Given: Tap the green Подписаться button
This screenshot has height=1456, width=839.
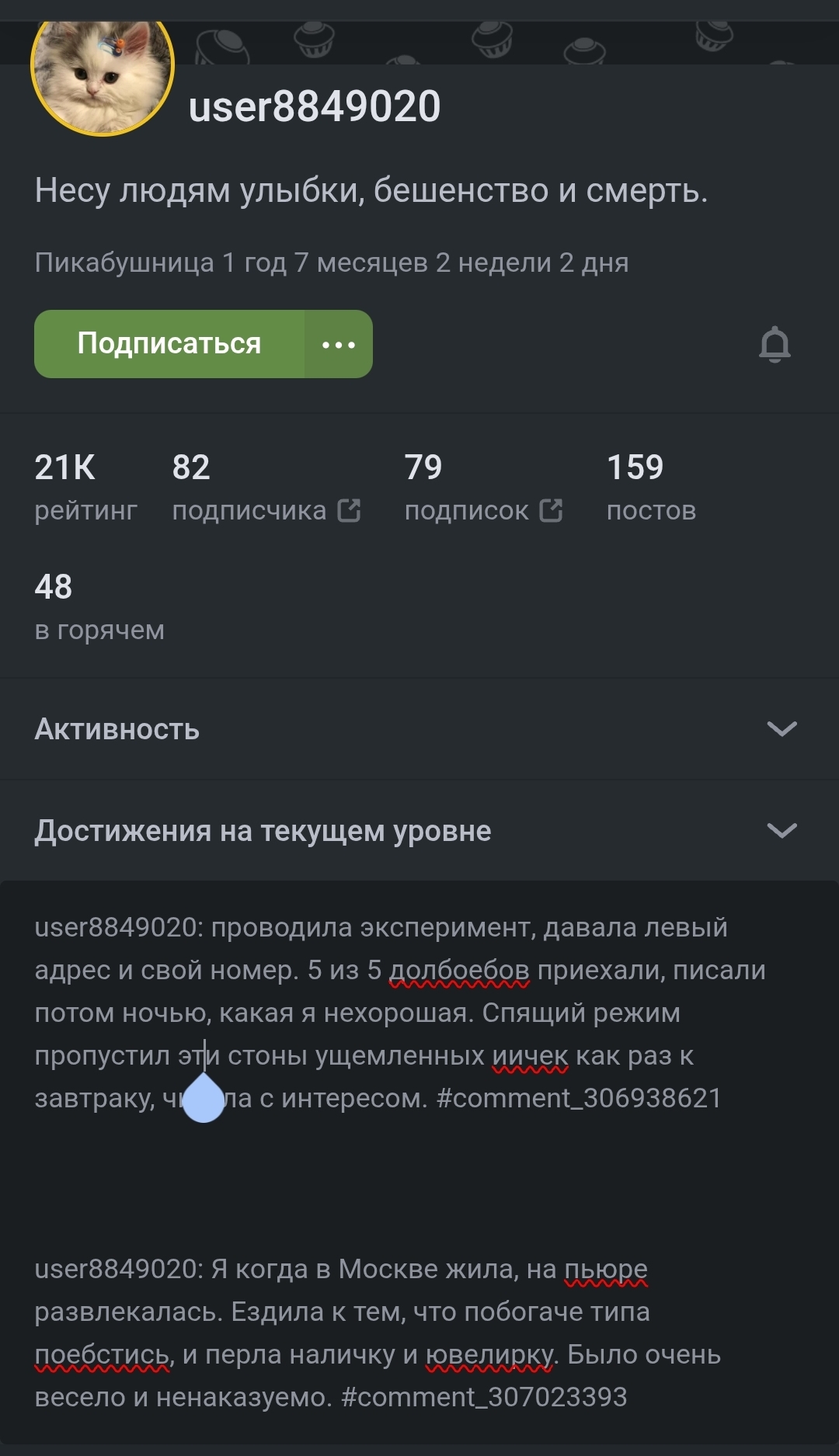Looking at the screenshot, I should [x=169, y=344].
